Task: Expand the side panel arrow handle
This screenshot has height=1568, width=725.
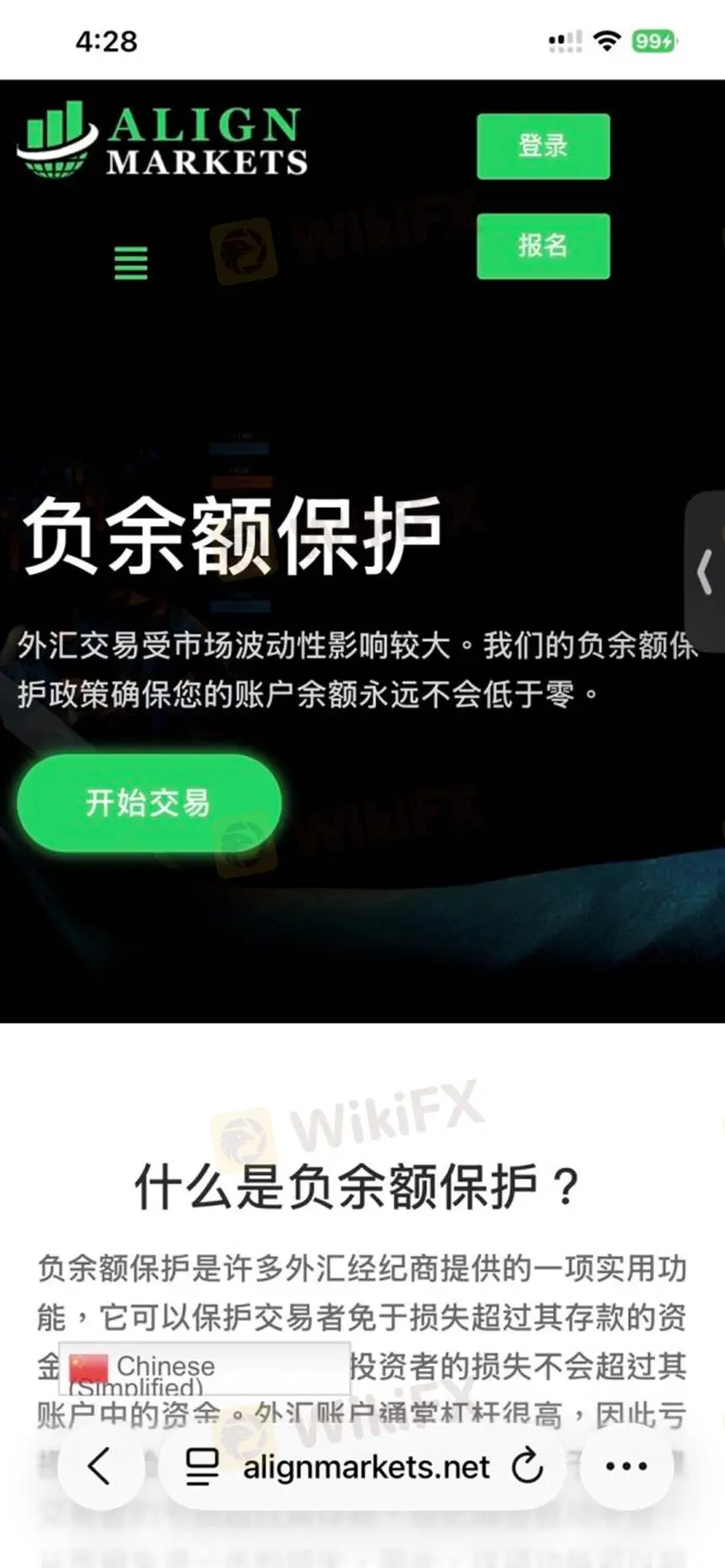Action: point(706,572)
